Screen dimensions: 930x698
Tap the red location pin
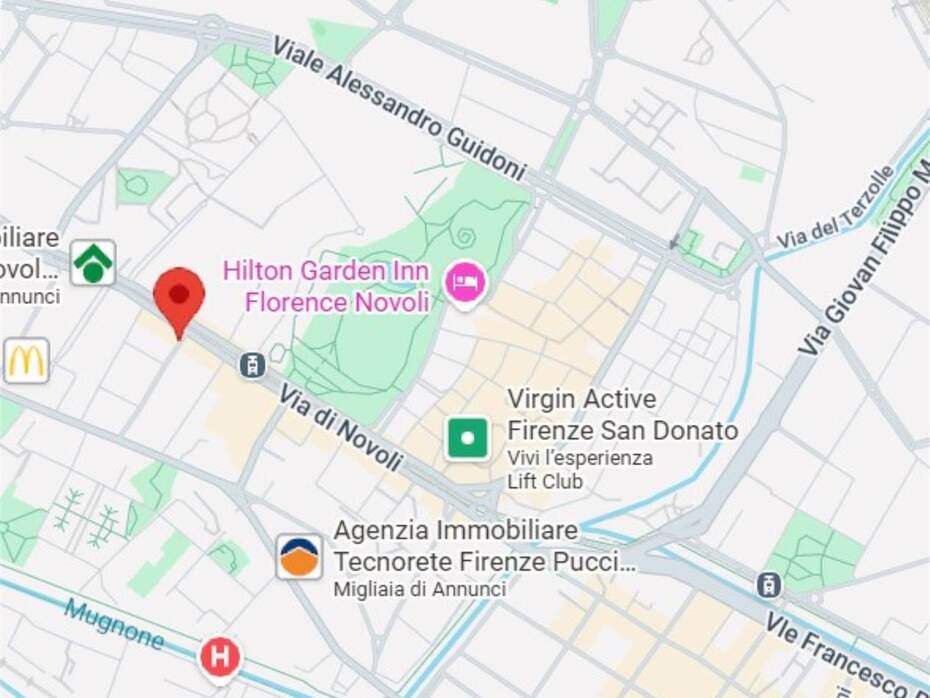tap(179, 298)
